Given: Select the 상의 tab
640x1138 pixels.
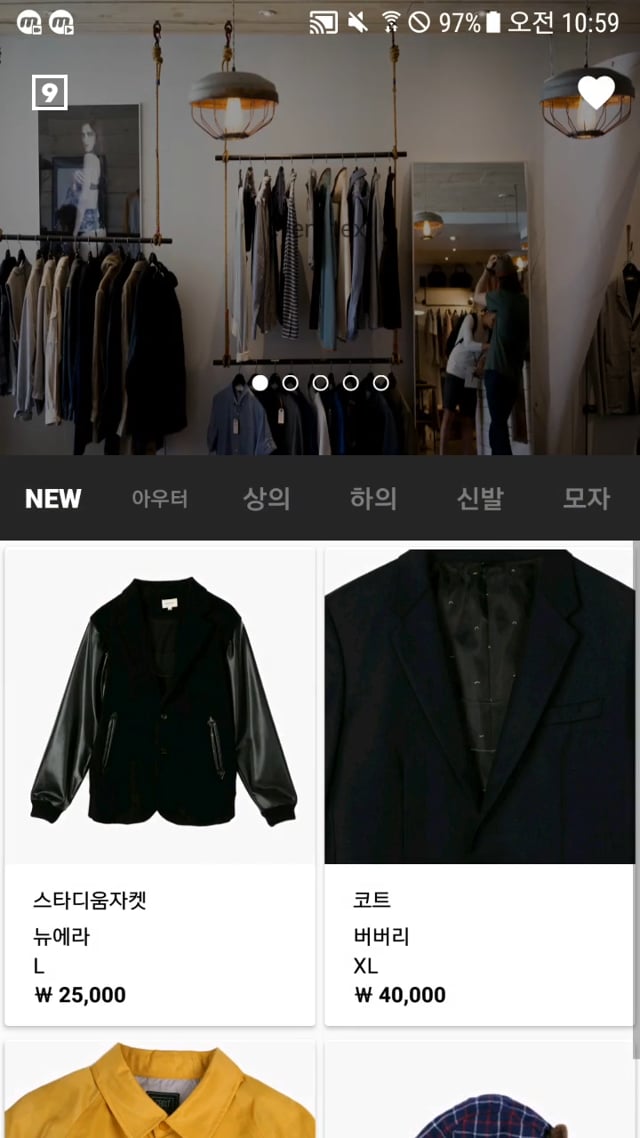Looking at the screenshot, I should click(x=267, y=498).
